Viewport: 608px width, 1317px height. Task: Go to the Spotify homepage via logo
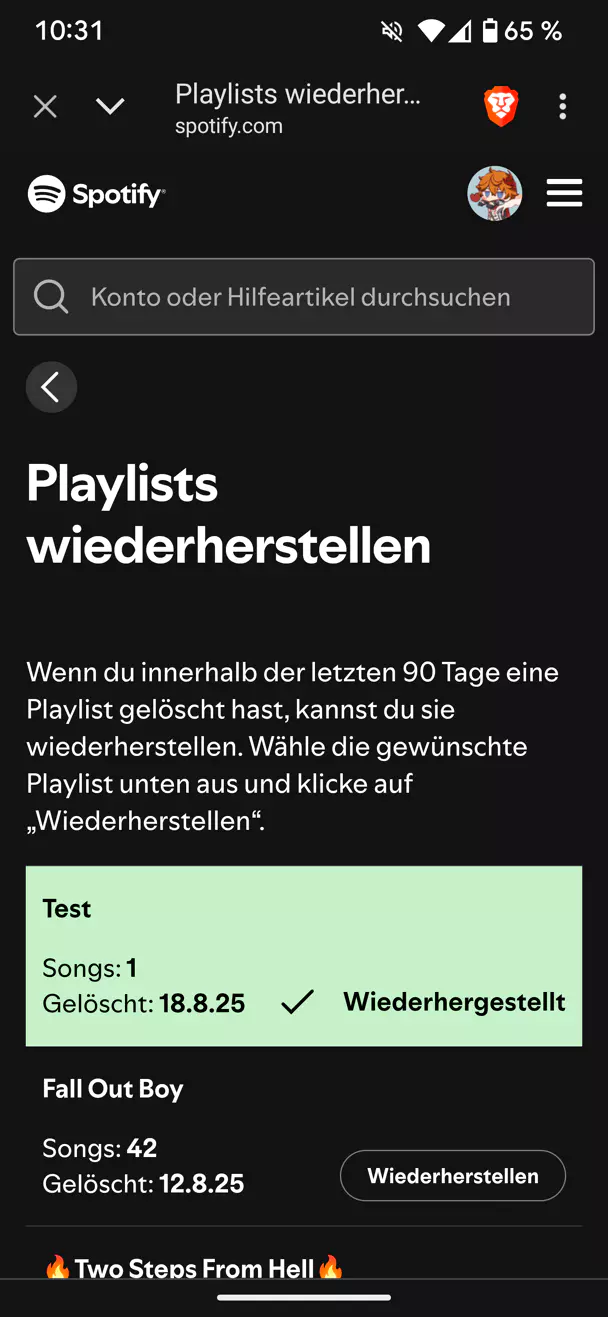[x=96, y=194]
